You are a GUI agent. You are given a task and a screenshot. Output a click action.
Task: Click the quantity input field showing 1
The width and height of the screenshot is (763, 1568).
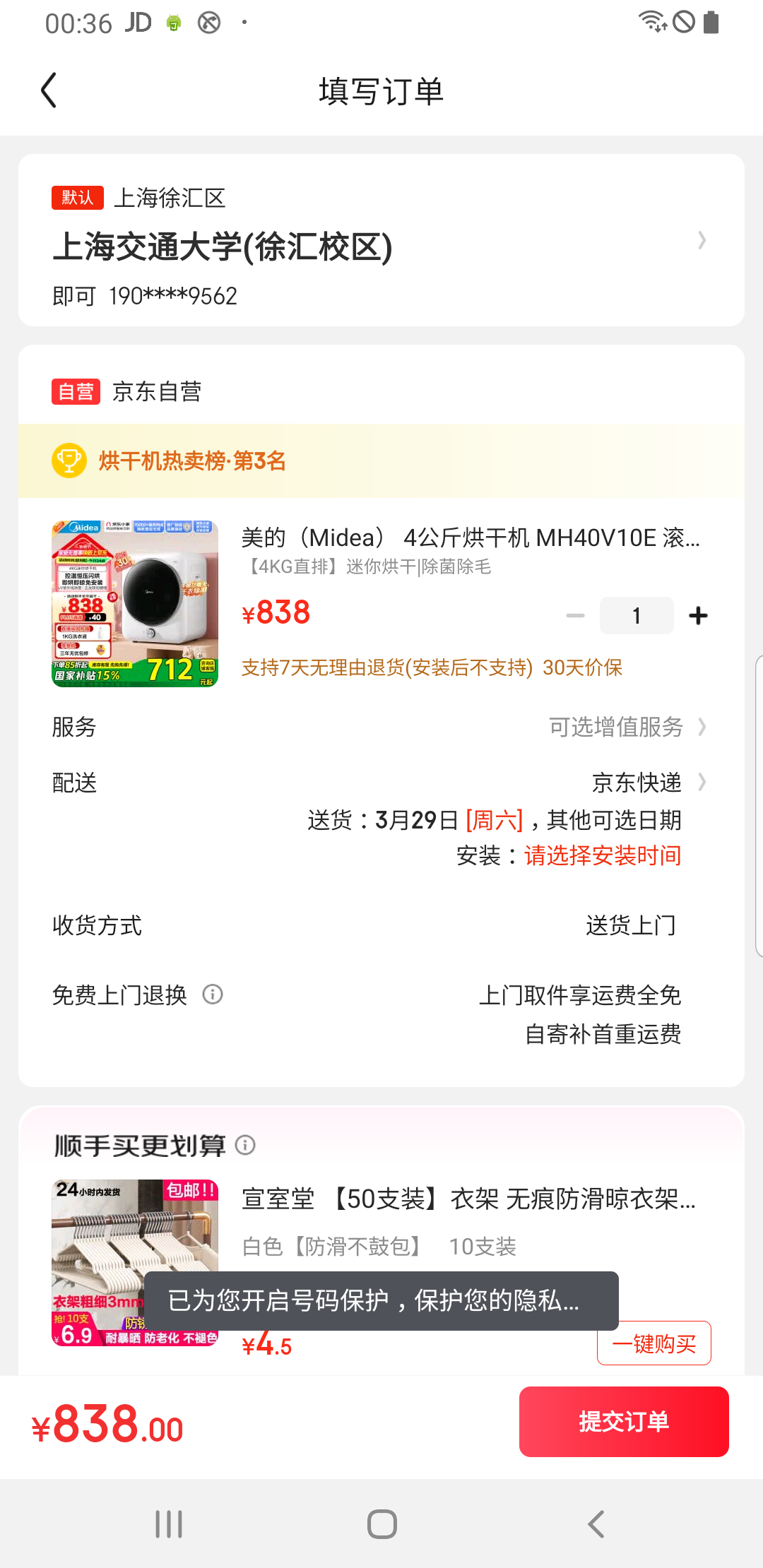coord(637,615)
